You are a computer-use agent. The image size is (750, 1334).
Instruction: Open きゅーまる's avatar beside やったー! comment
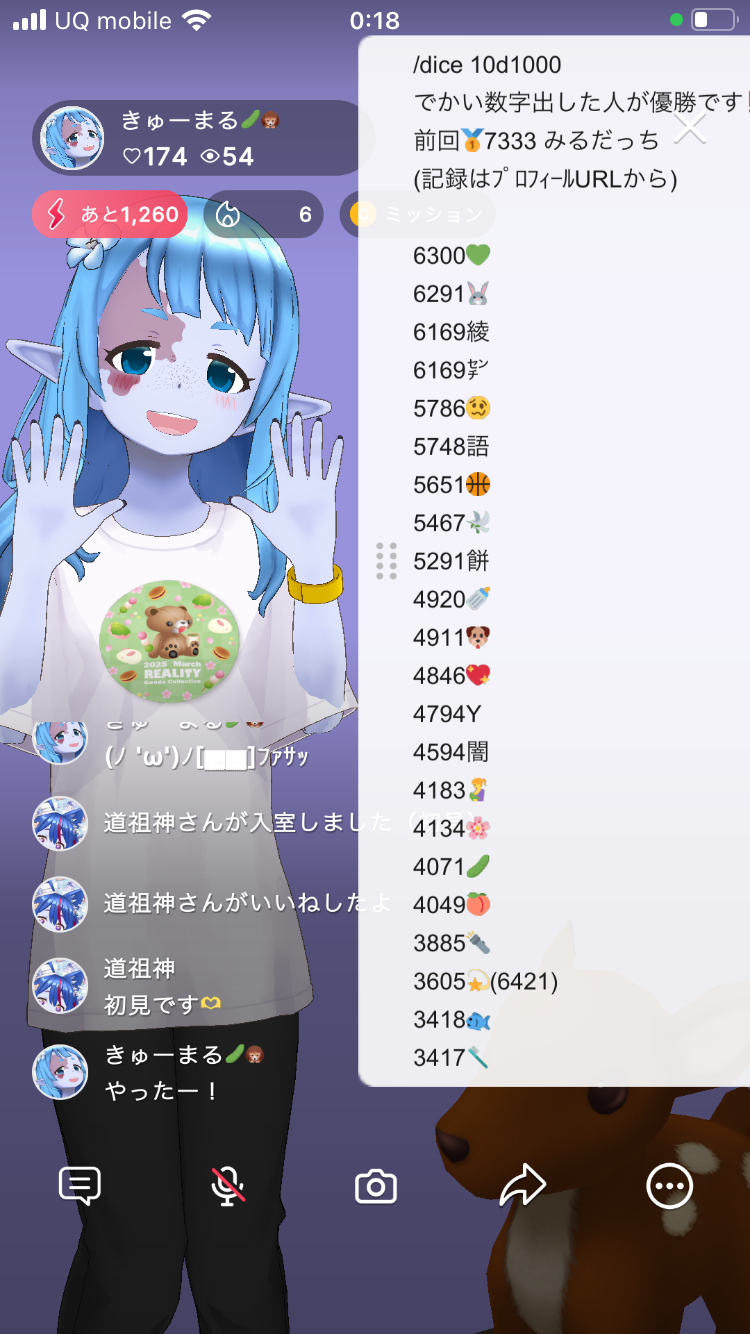pyautogui.click(x=60, y=1072)
